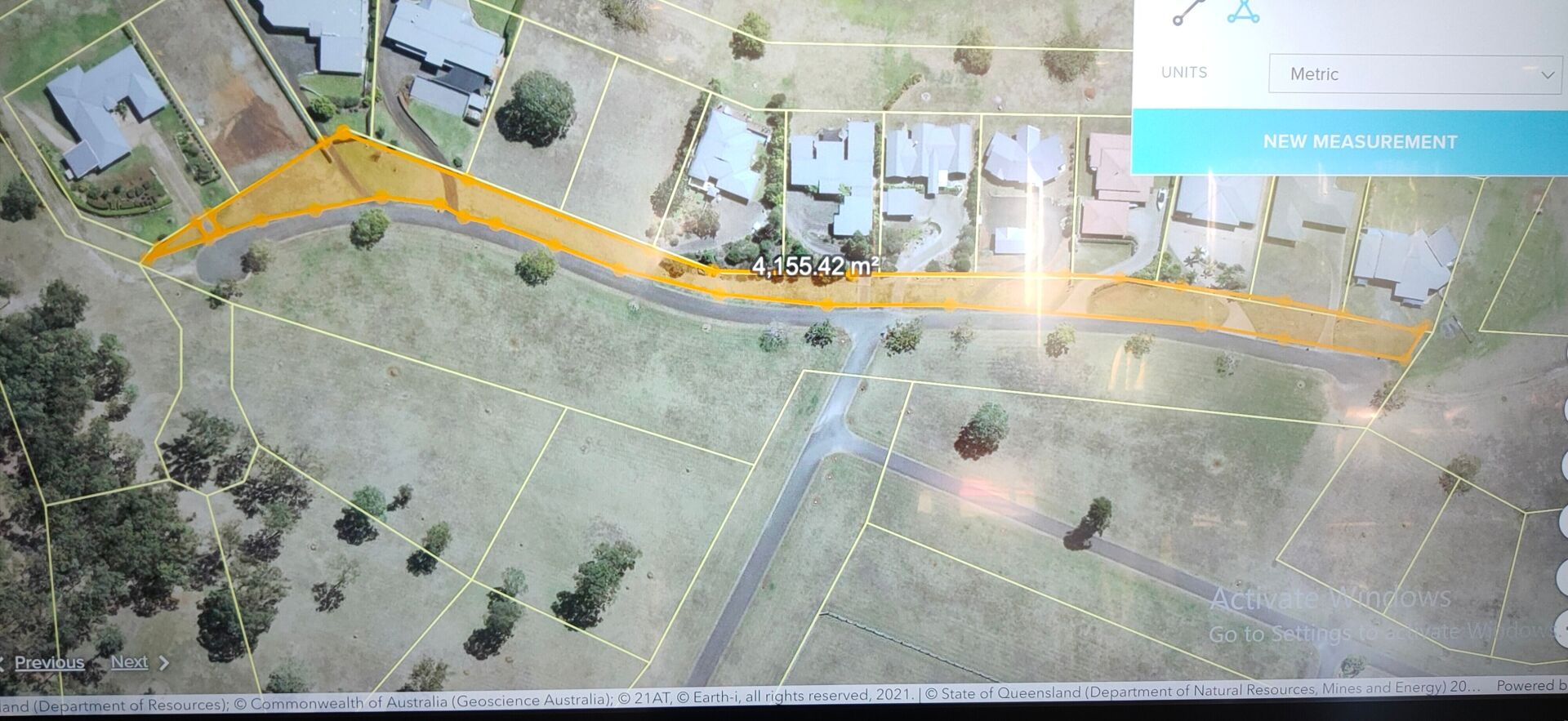Screen dimensions: 1568x721
Task: Open the Units dropdown set to Metric
Action: pyautogui.click(x=1414, y=74)
